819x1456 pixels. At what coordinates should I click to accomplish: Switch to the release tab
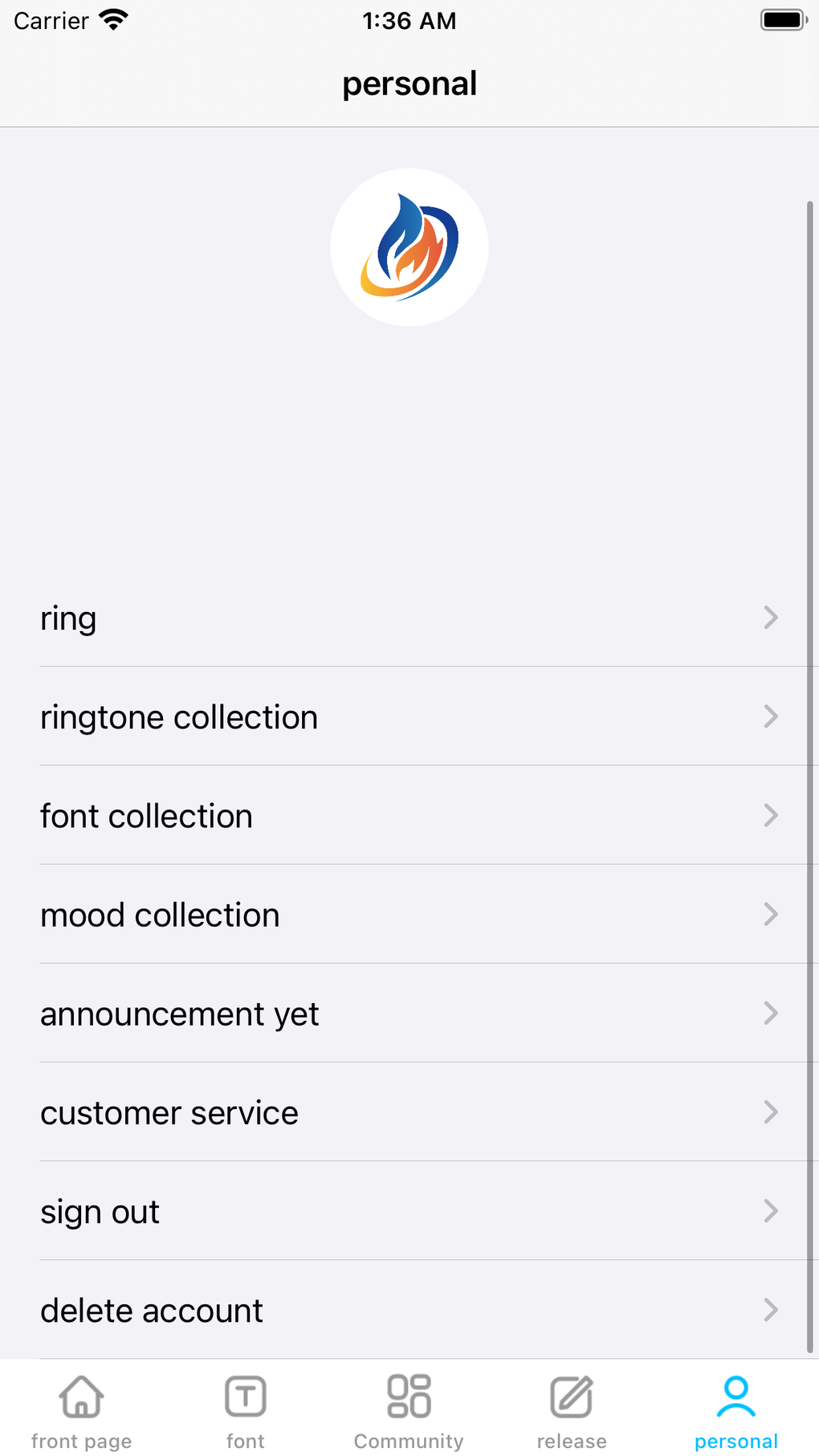pyautogui.click(x=572, y=1411)
